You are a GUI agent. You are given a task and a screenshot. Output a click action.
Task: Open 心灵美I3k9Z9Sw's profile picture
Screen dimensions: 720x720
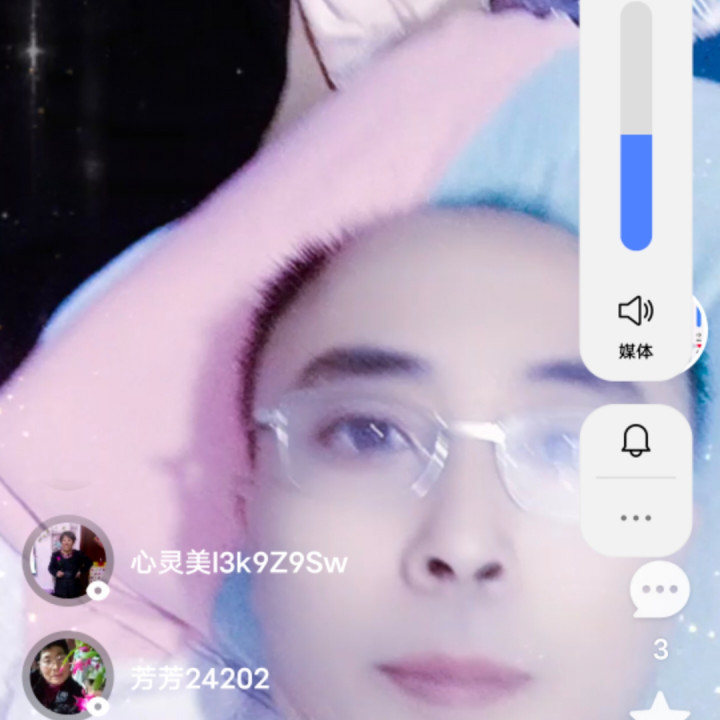(x=68, y=561)
